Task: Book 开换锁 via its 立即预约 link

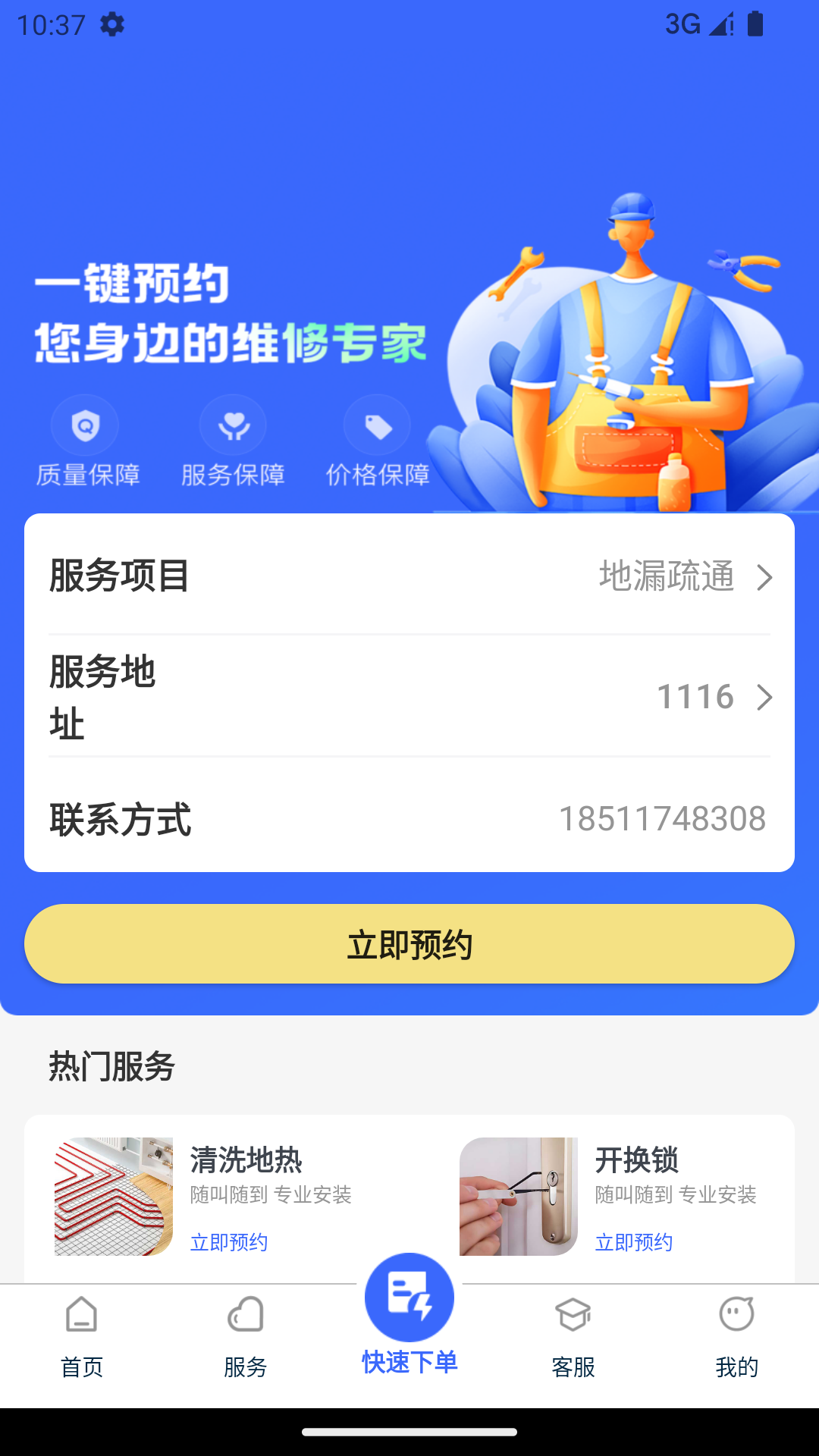Action: [x=634, y=1242]
